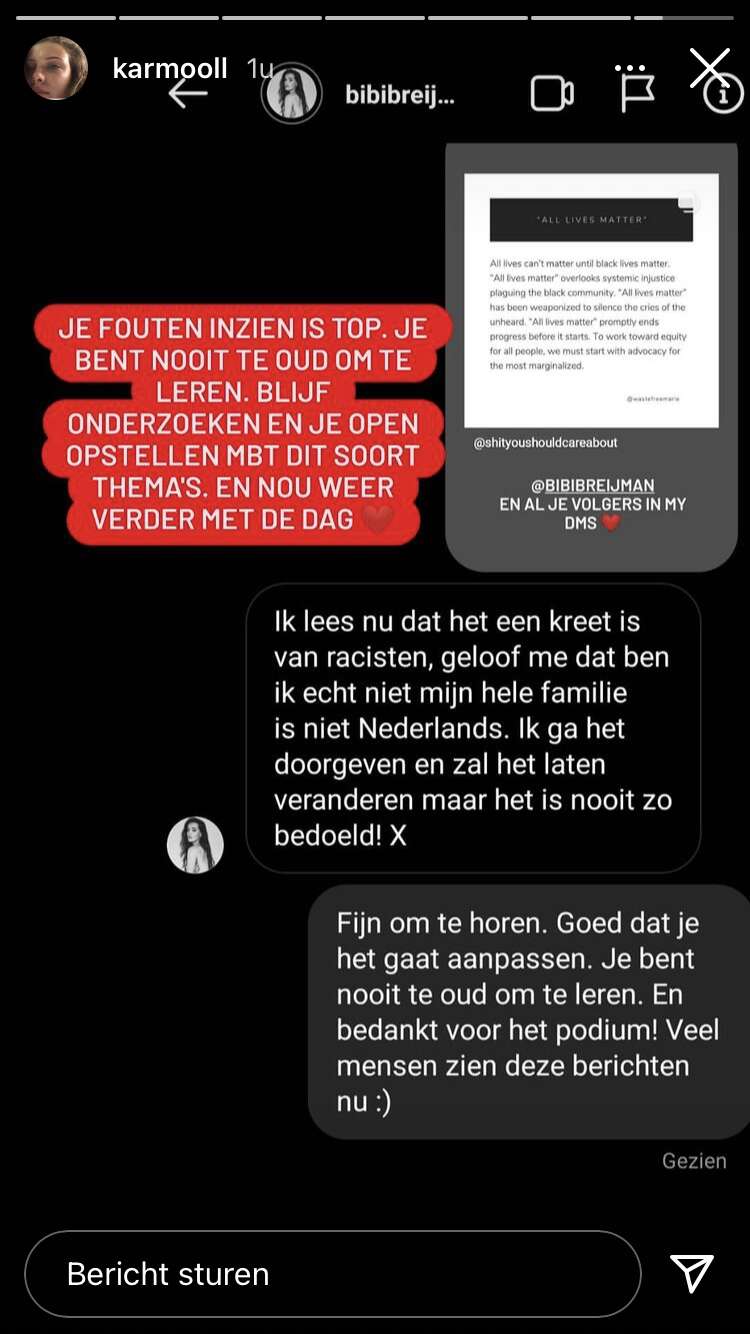This screenshot has width=750, height=1334.
Task: Share this story with the paper plane
Action: coord(692,1273)
